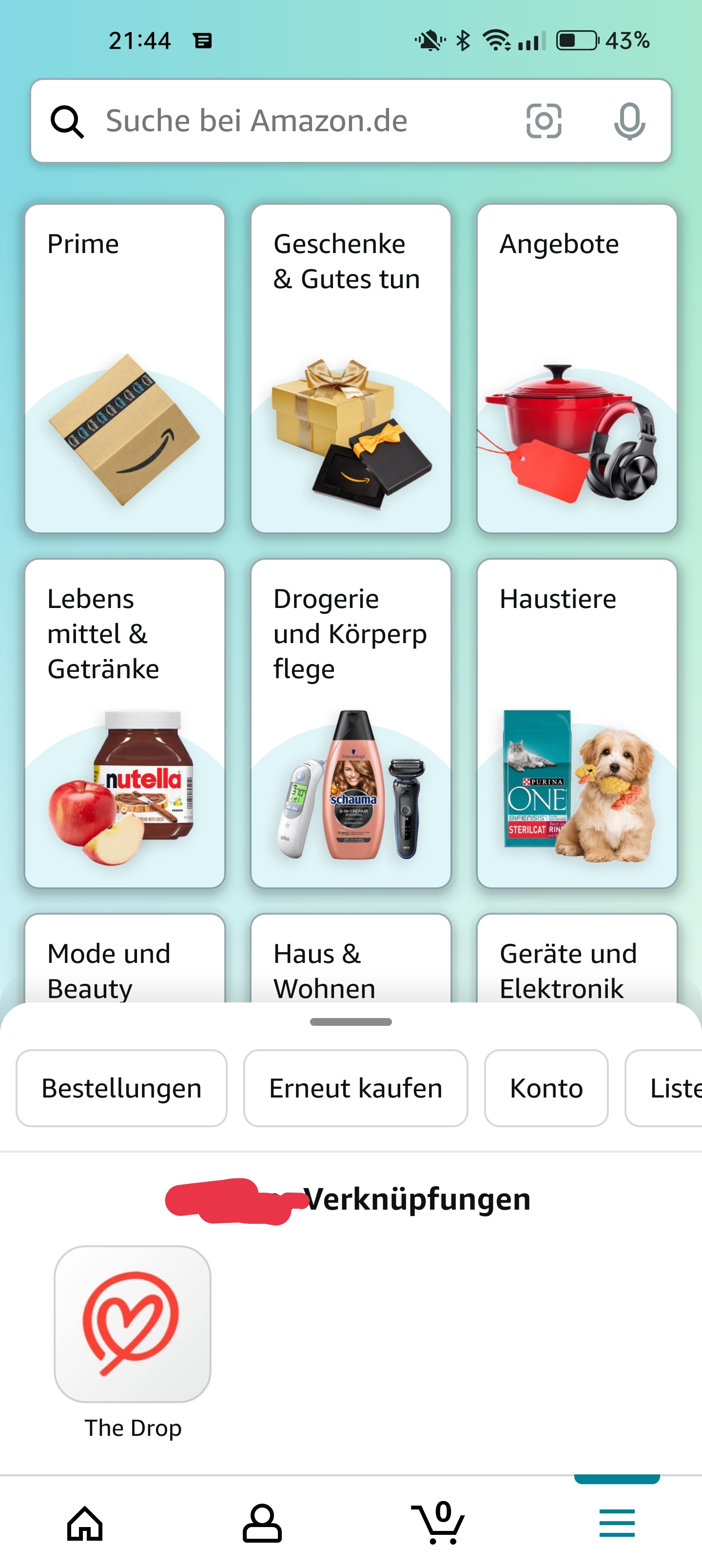The height and width of the screenshot is (1568, 702).
Task: Open the Prime category card
Action: (125, 368)
